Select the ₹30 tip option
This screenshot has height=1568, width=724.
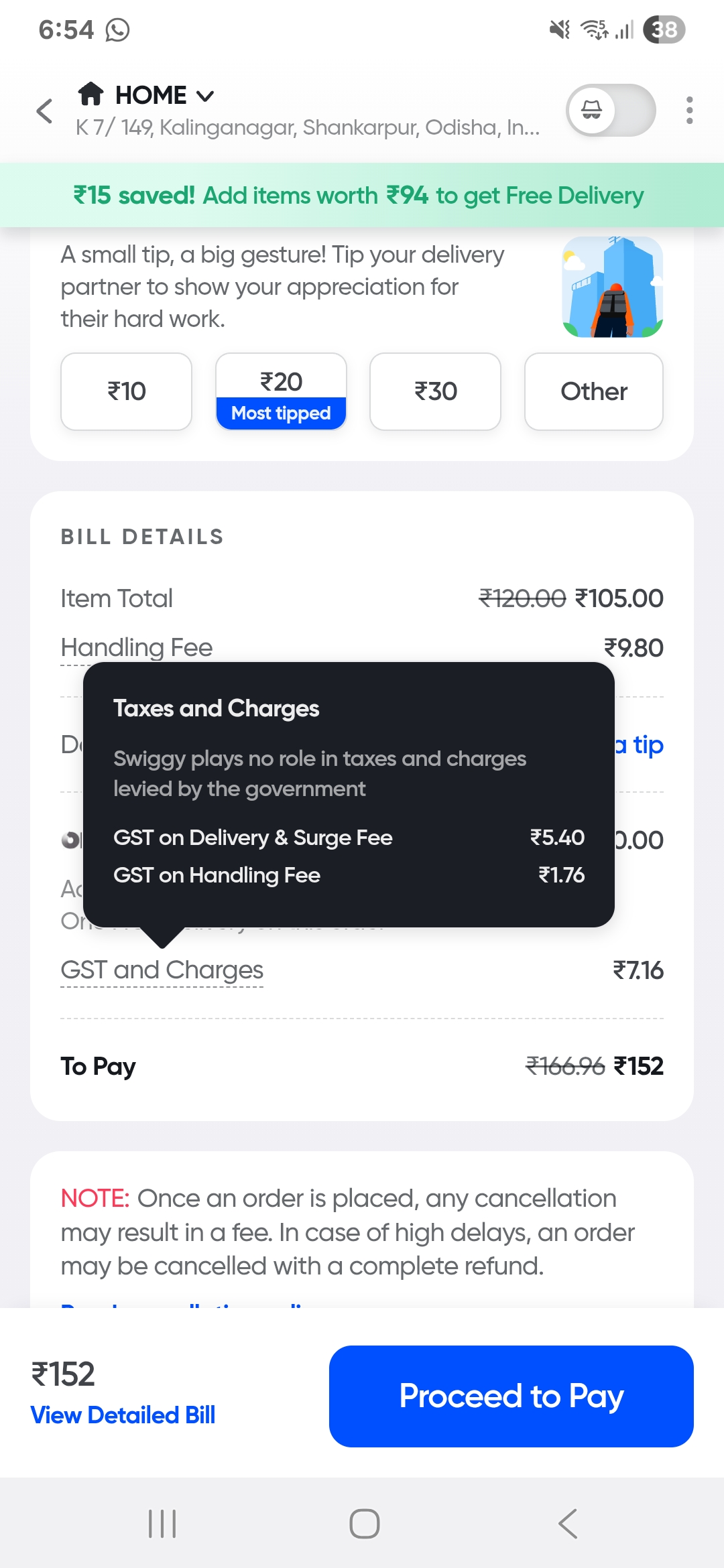436,391
